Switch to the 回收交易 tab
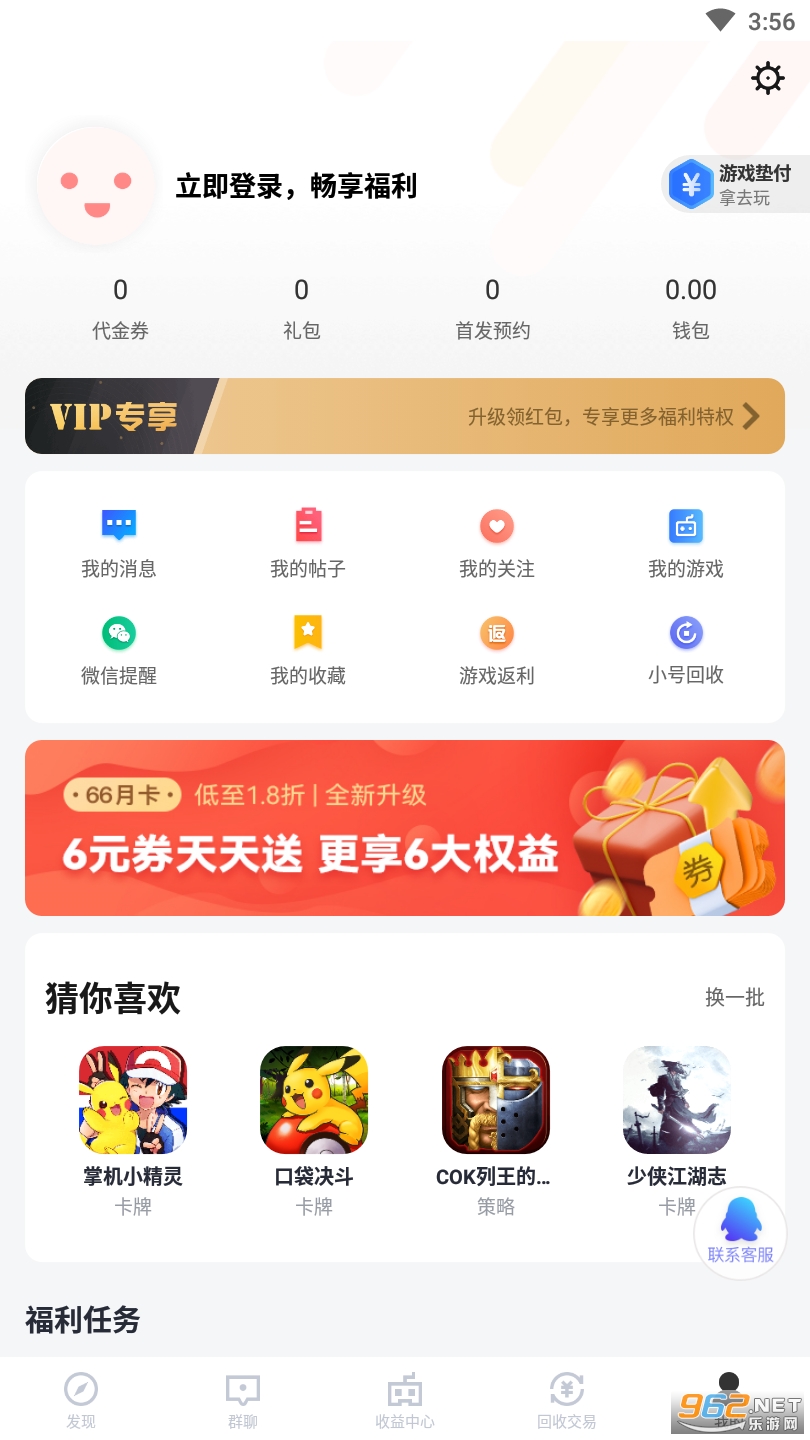Viewport: 810px width, 1440px height. coord(566,1399)
